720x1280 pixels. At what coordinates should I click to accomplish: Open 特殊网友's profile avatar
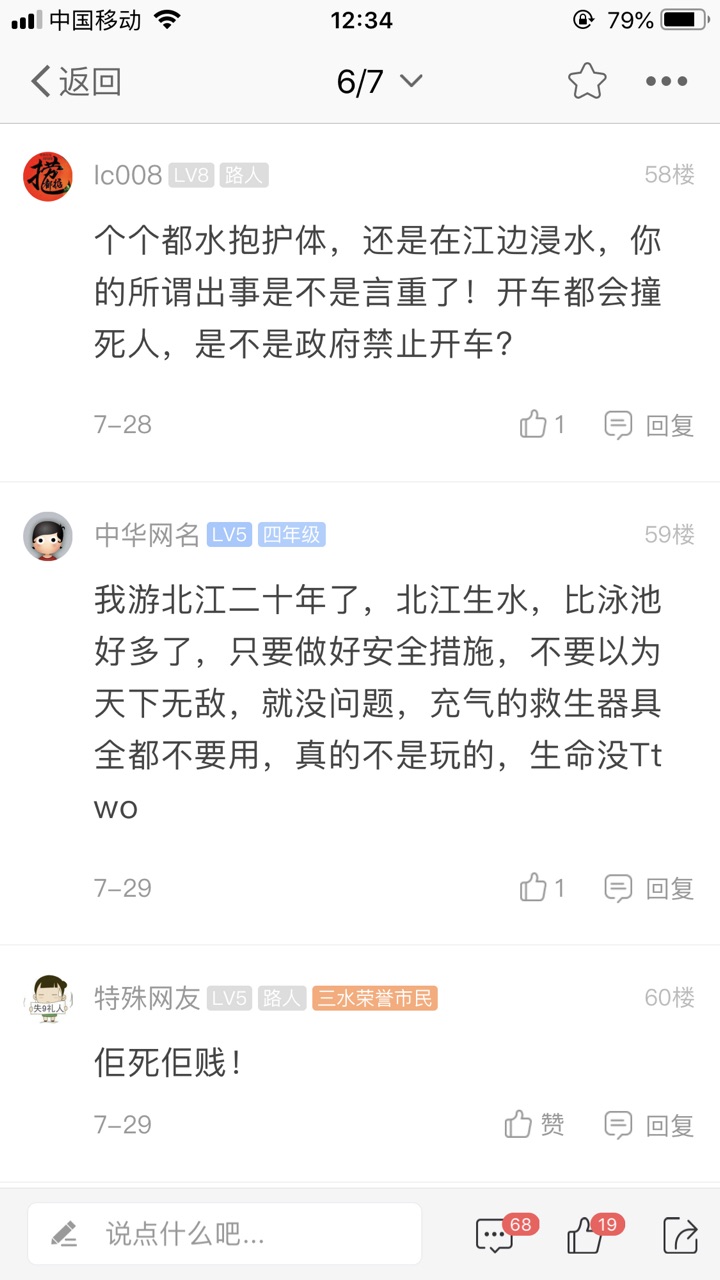48,998
